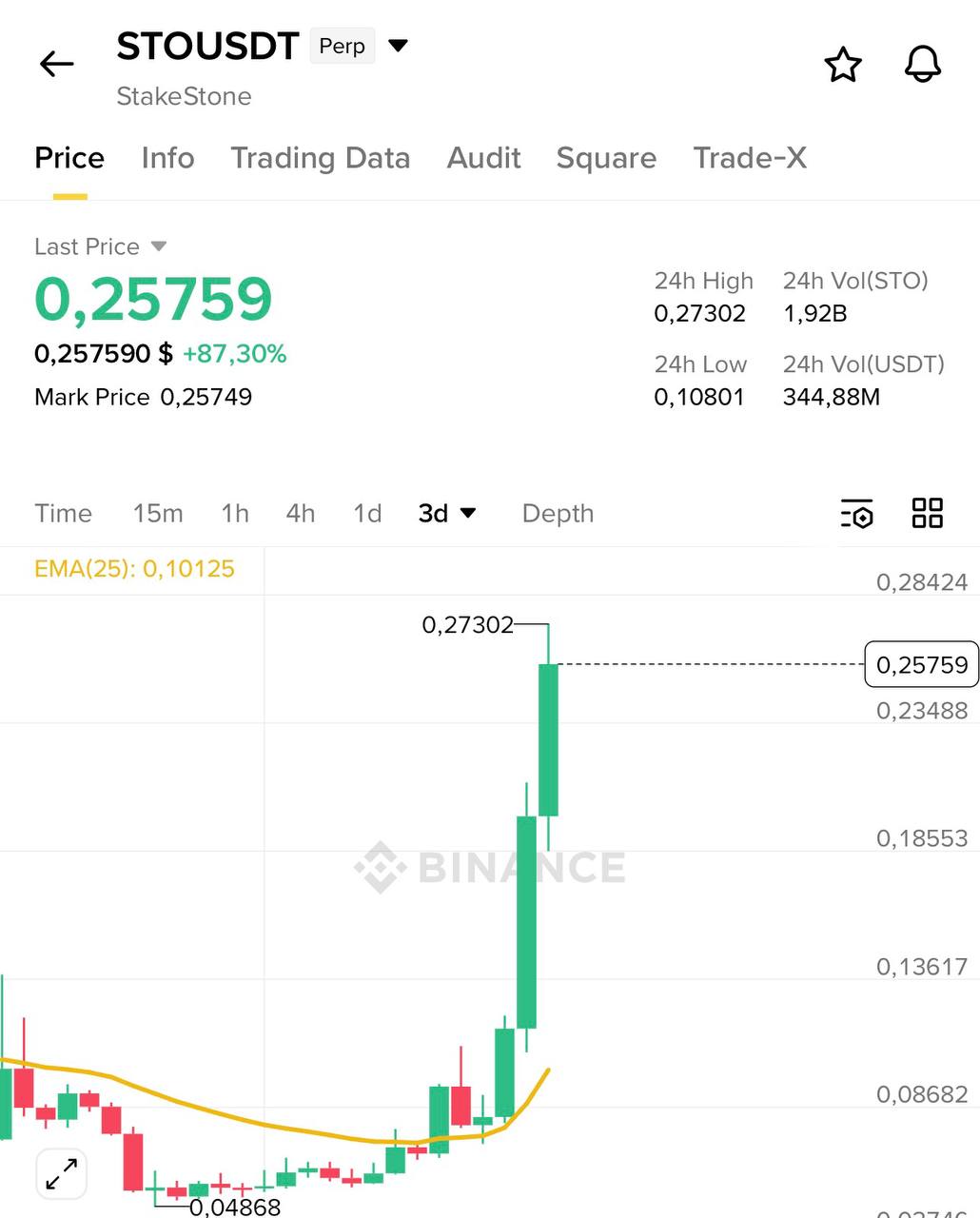This screenshot has height=1218, width=980.
Task: Open chart indicator settings icon
Action: coord(857,514)
